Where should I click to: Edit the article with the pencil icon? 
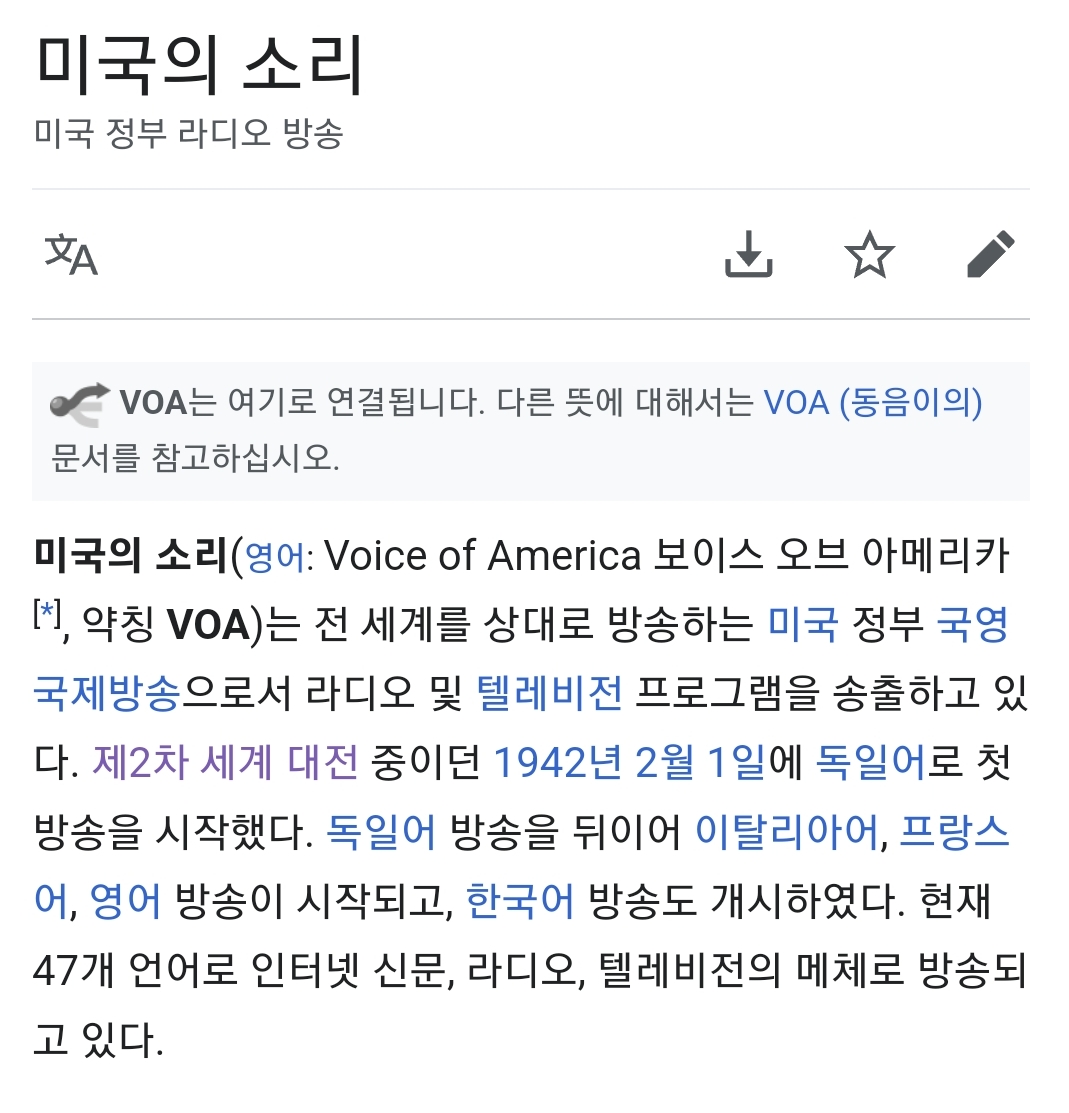coord(990,255)
